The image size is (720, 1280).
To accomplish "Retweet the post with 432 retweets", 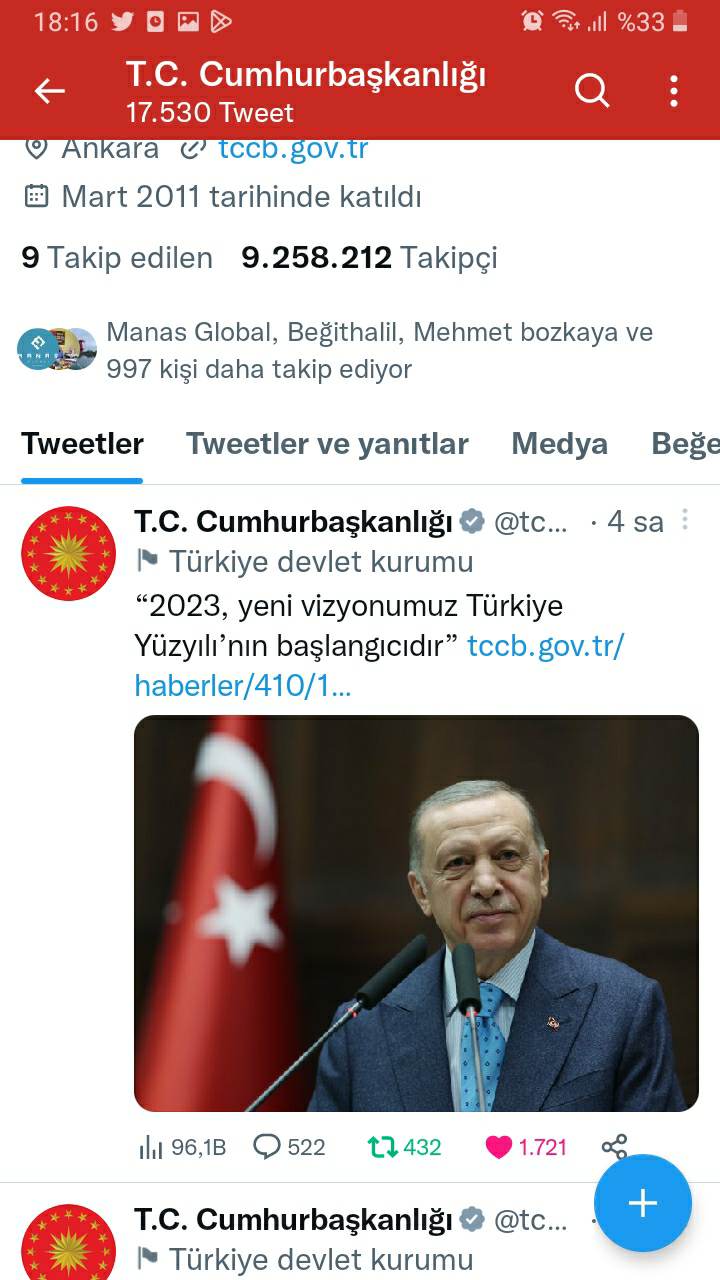I will pos(404,1147).
